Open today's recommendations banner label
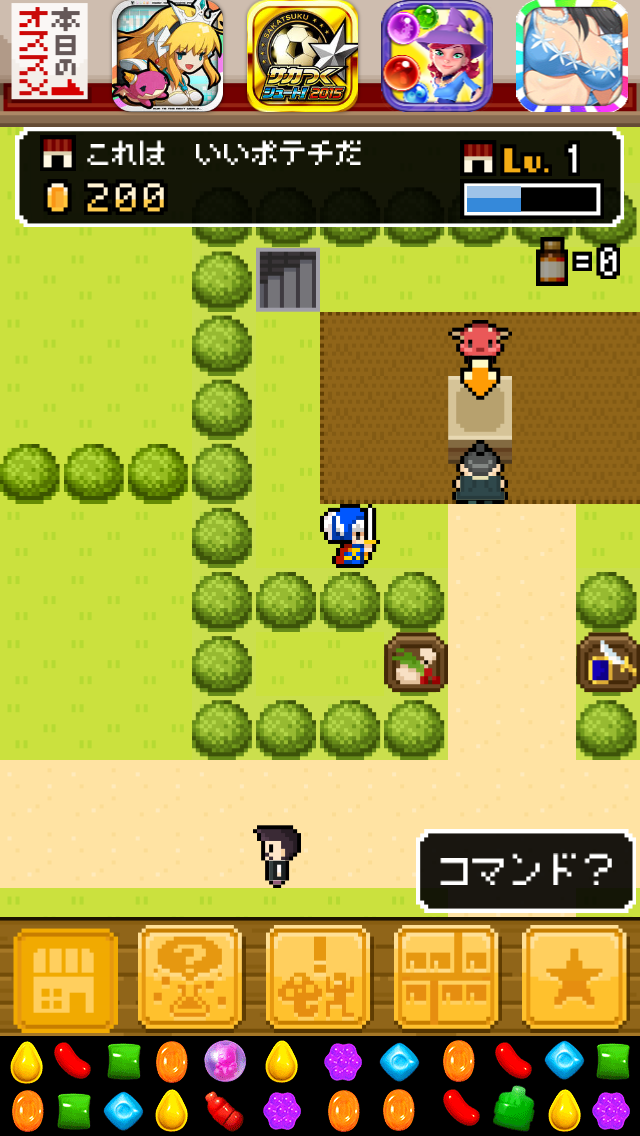Image resolution: width=640 pixels, height=1136 pixels. click(x=50, y=52)
